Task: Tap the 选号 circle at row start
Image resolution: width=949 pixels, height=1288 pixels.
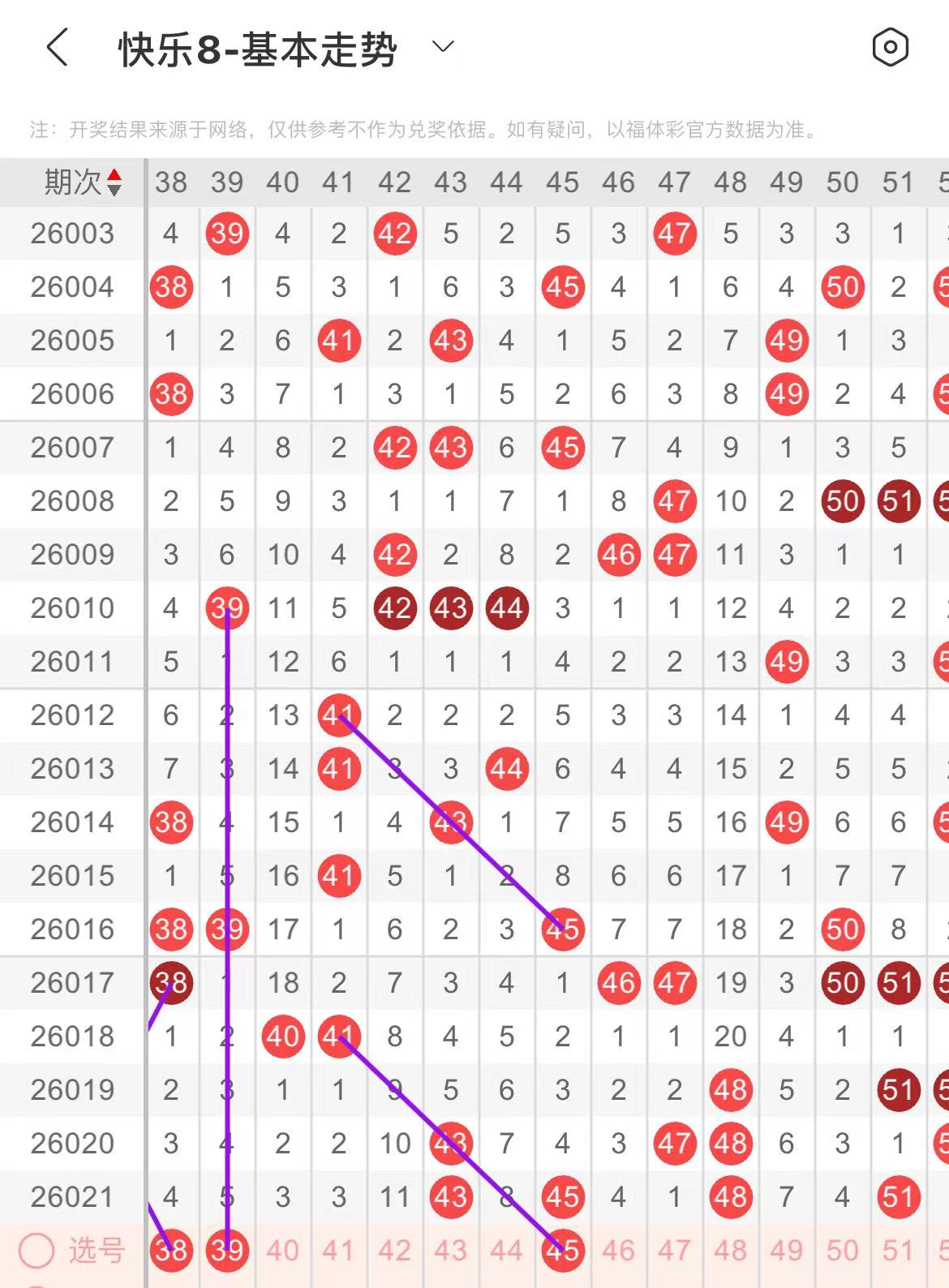Action: [x=36, y=1251]
